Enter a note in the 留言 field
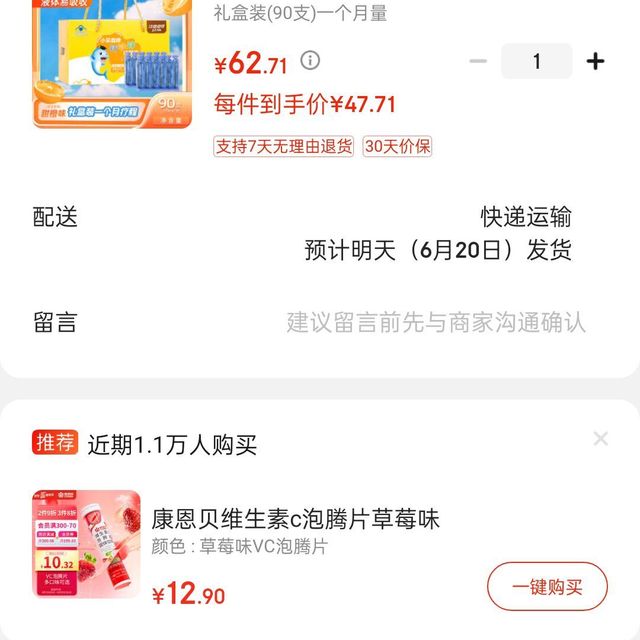 (435, 322)
